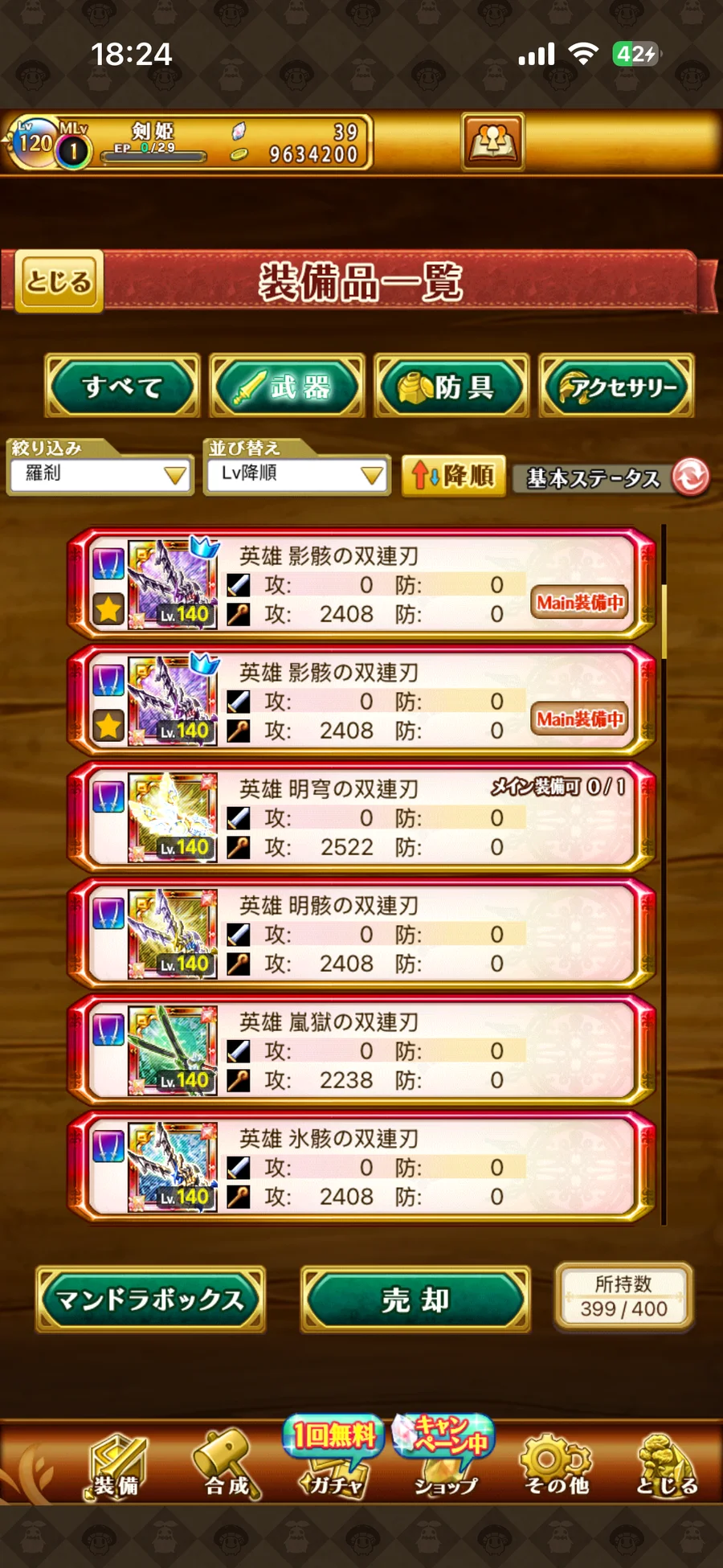Switch to the 防具 armor tab
This screenshot has height=1568, width=723.
tap(452, 387)
